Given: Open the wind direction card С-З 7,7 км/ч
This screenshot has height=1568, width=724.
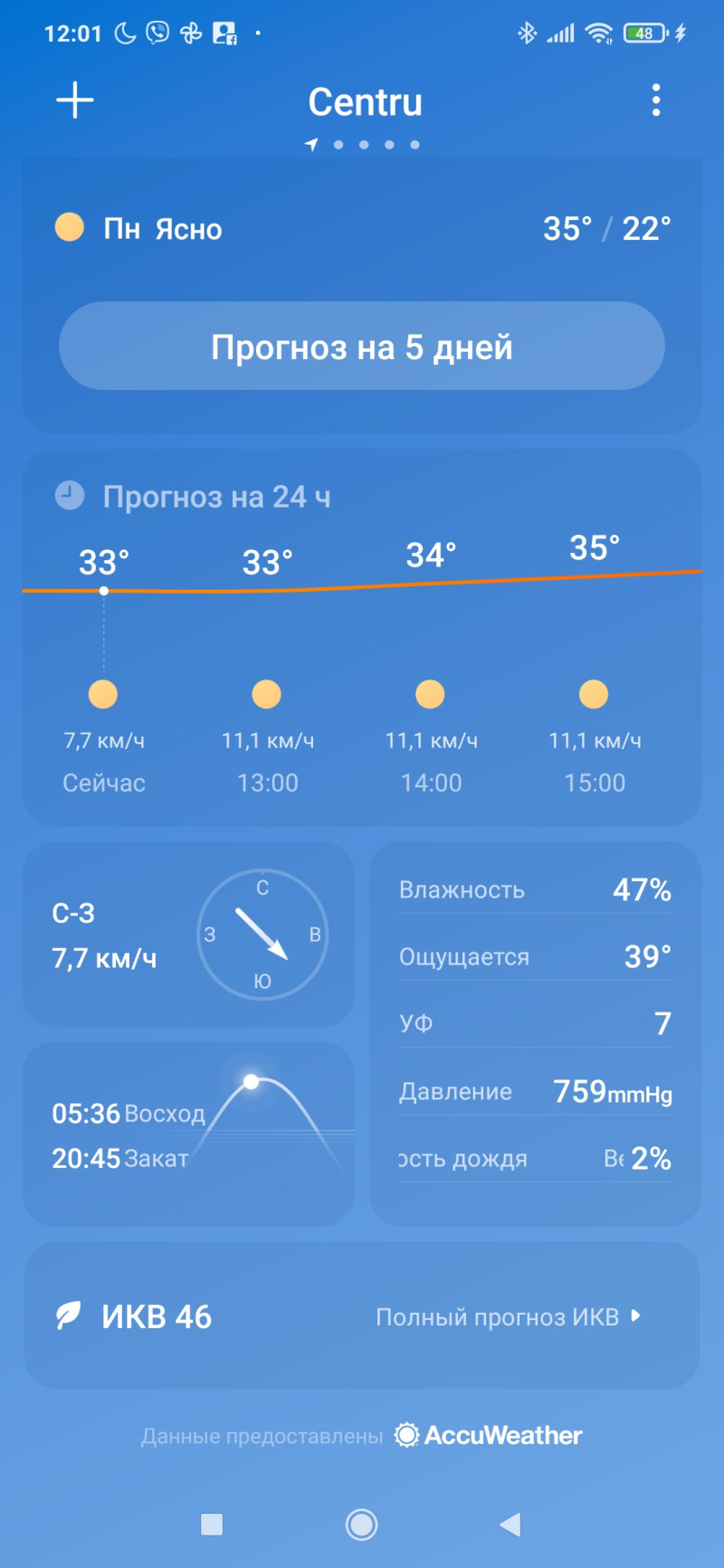Looking at the screenshot, I should pos(188,935).
